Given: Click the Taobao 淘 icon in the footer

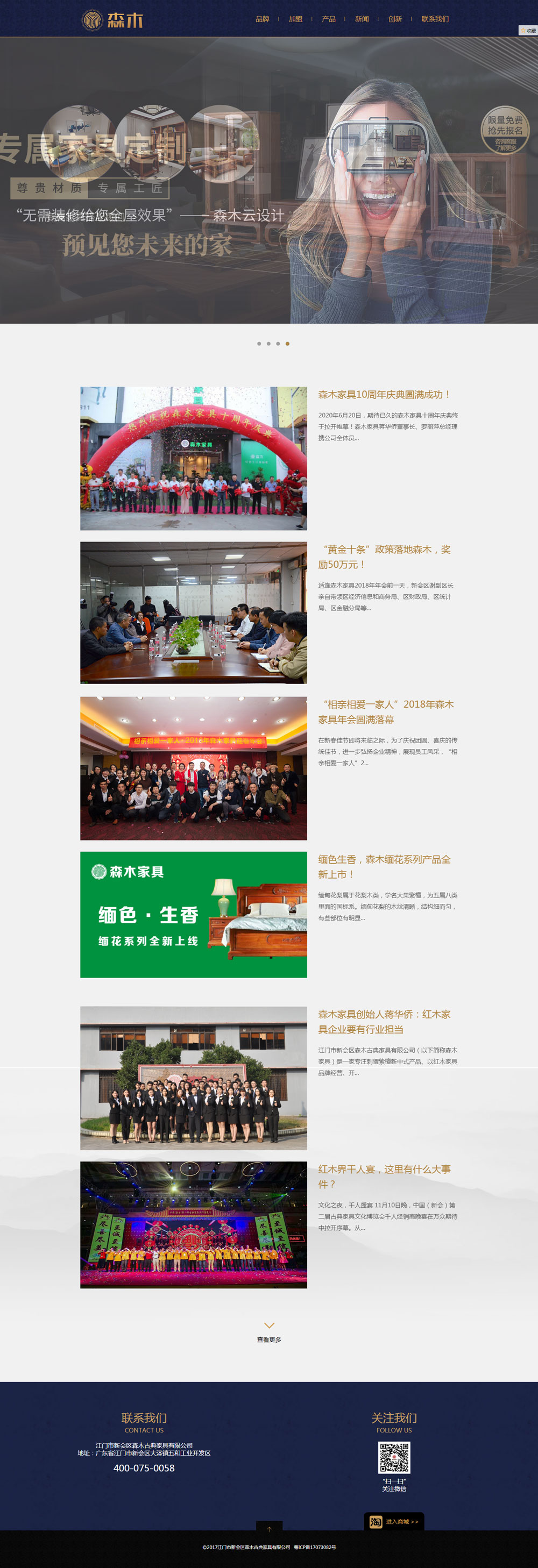Looking at the screenshot, I should coord(376,1522).
